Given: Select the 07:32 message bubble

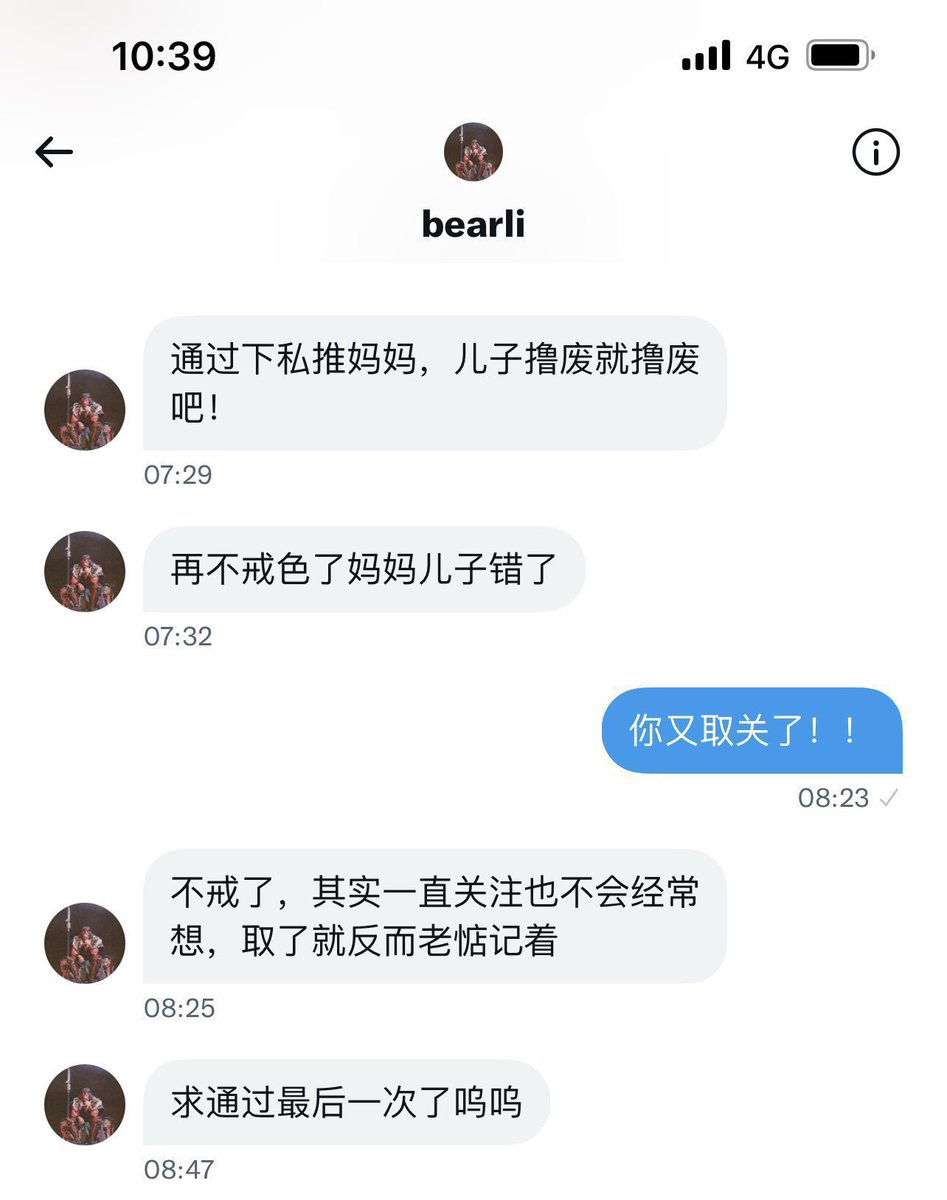Looking at the screenshot, I should (364, 570).
